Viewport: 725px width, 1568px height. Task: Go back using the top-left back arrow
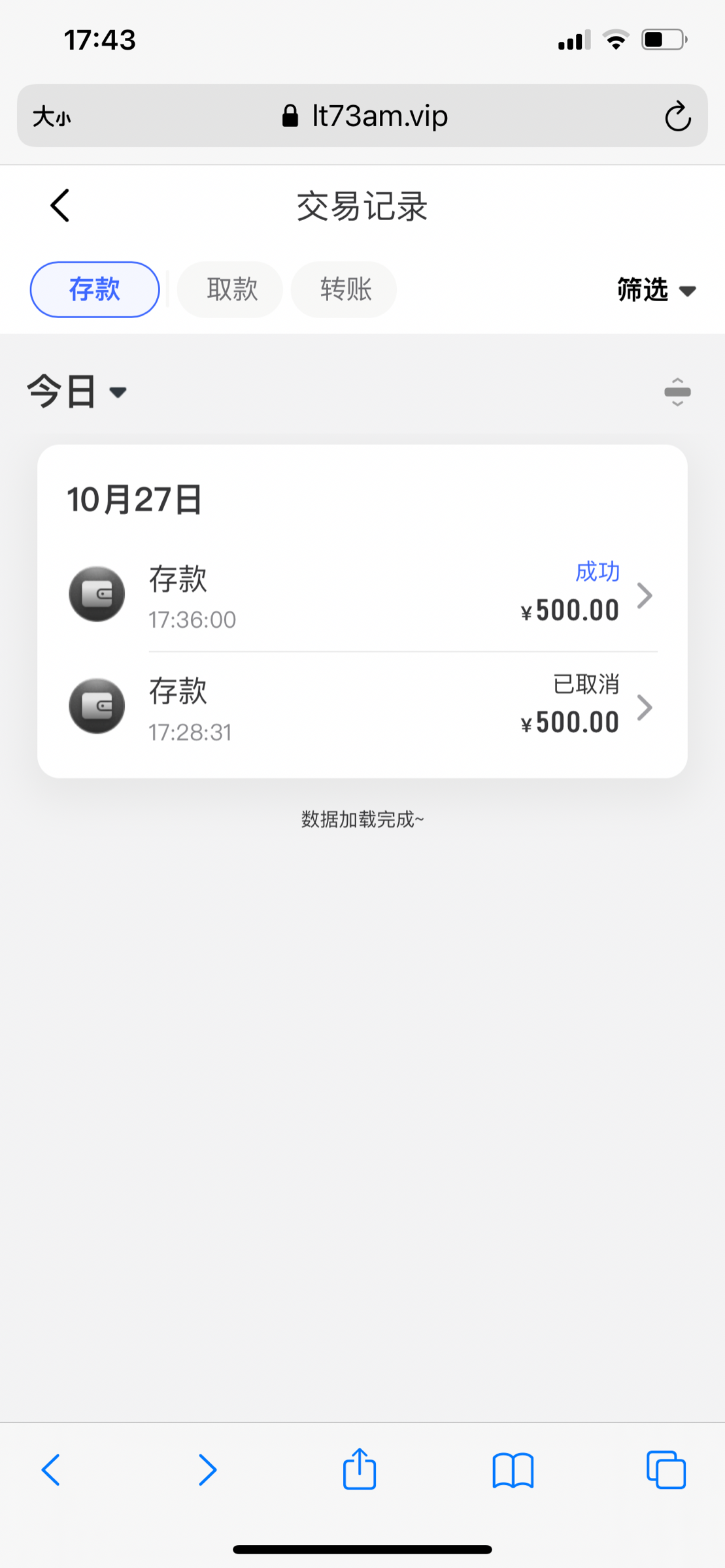pos(59,204)
